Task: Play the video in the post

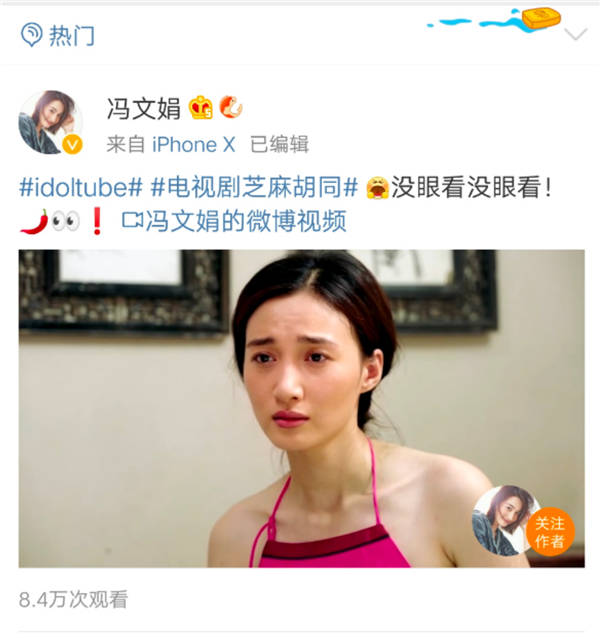Action: 300,408
